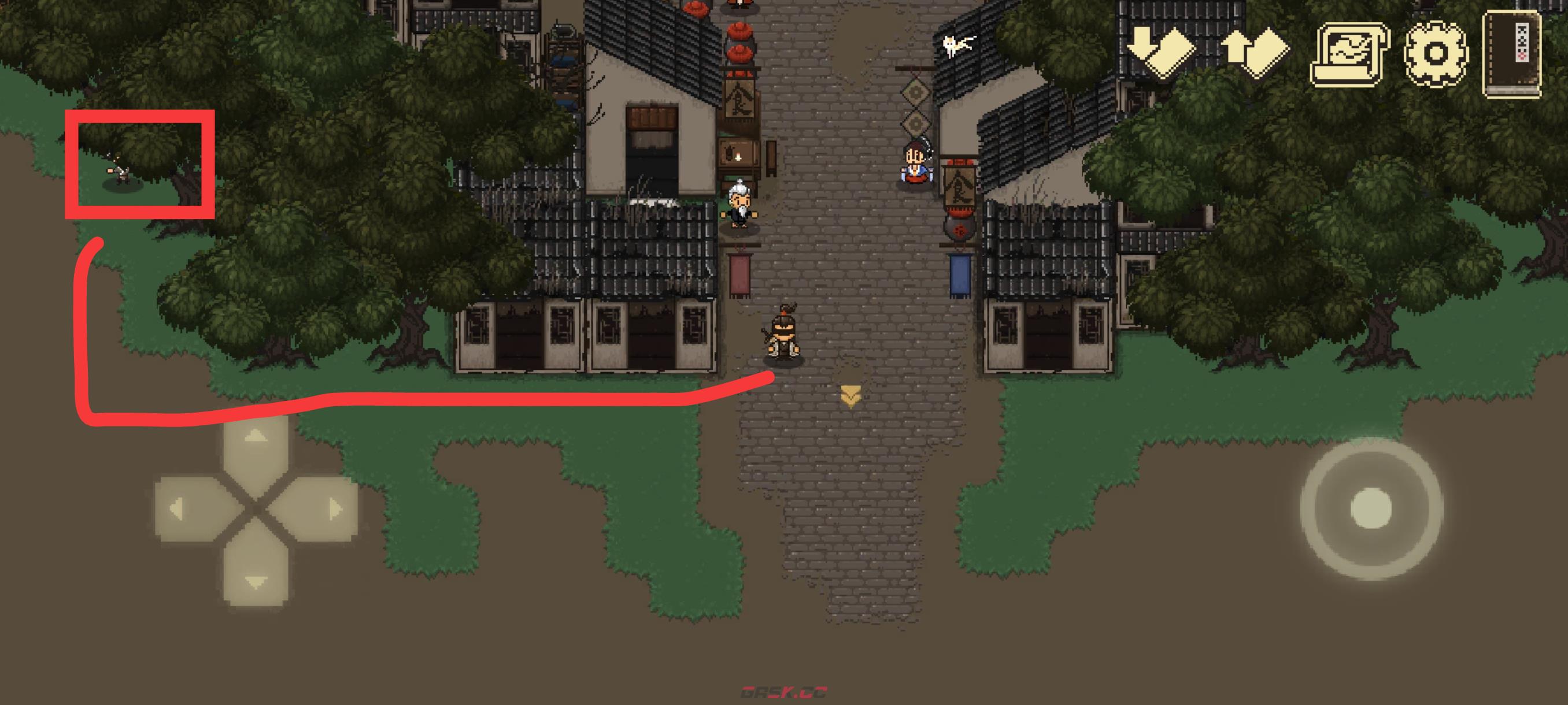Tap the D-pad up arrow
This screenshot has height=705, width=1568.
point(256,444)
